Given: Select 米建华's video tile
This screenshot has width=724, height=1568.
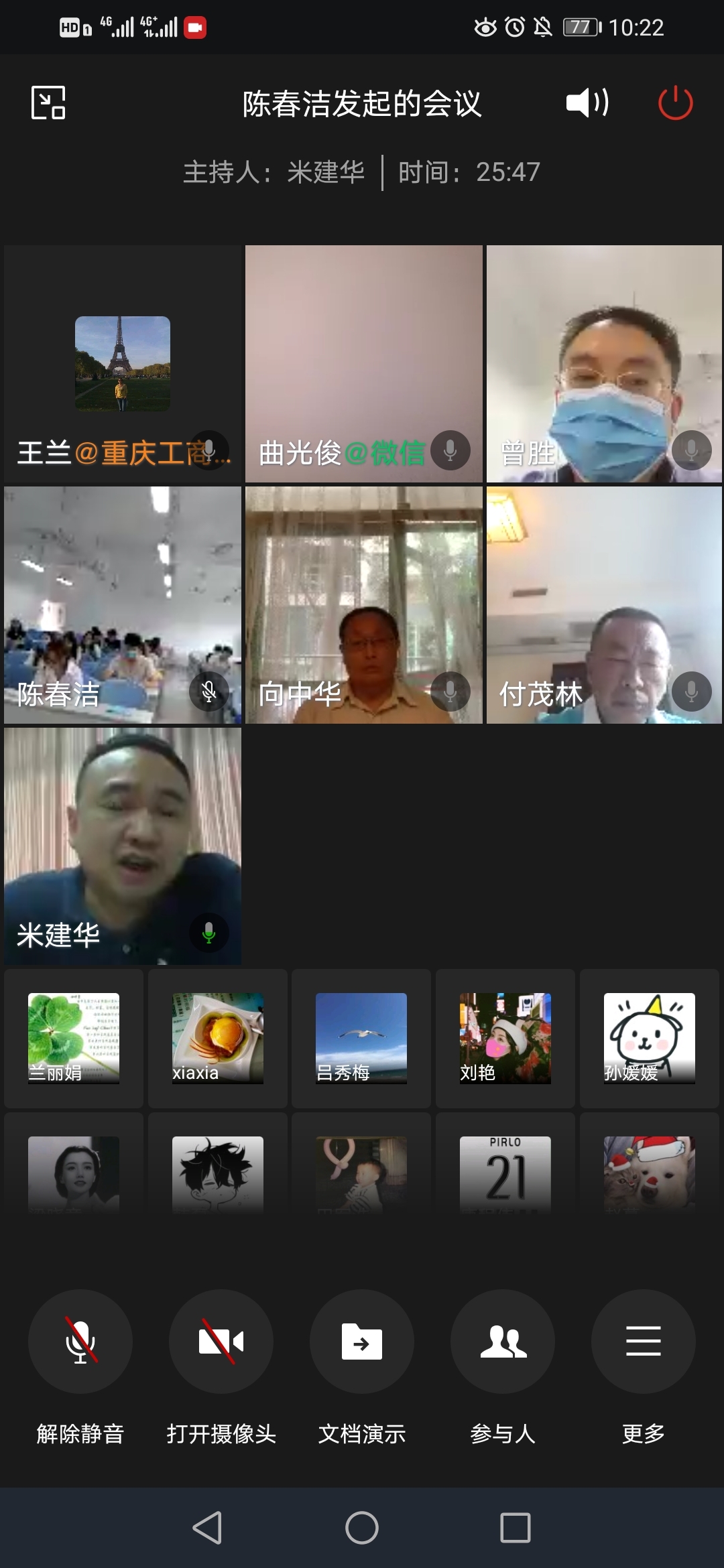Looking at the screenshot, I should point(123,846).
